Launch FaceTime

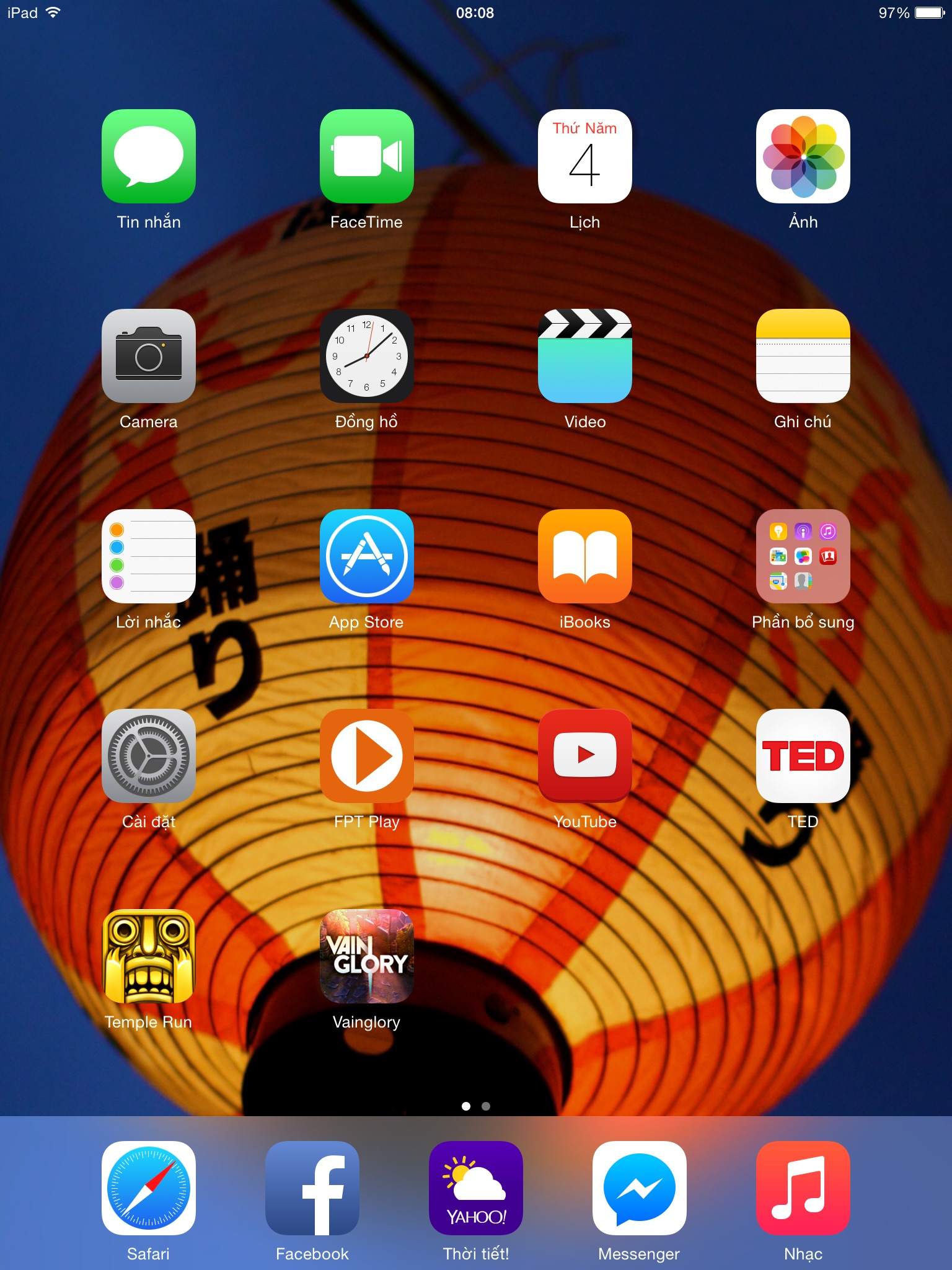coord(367,156)
